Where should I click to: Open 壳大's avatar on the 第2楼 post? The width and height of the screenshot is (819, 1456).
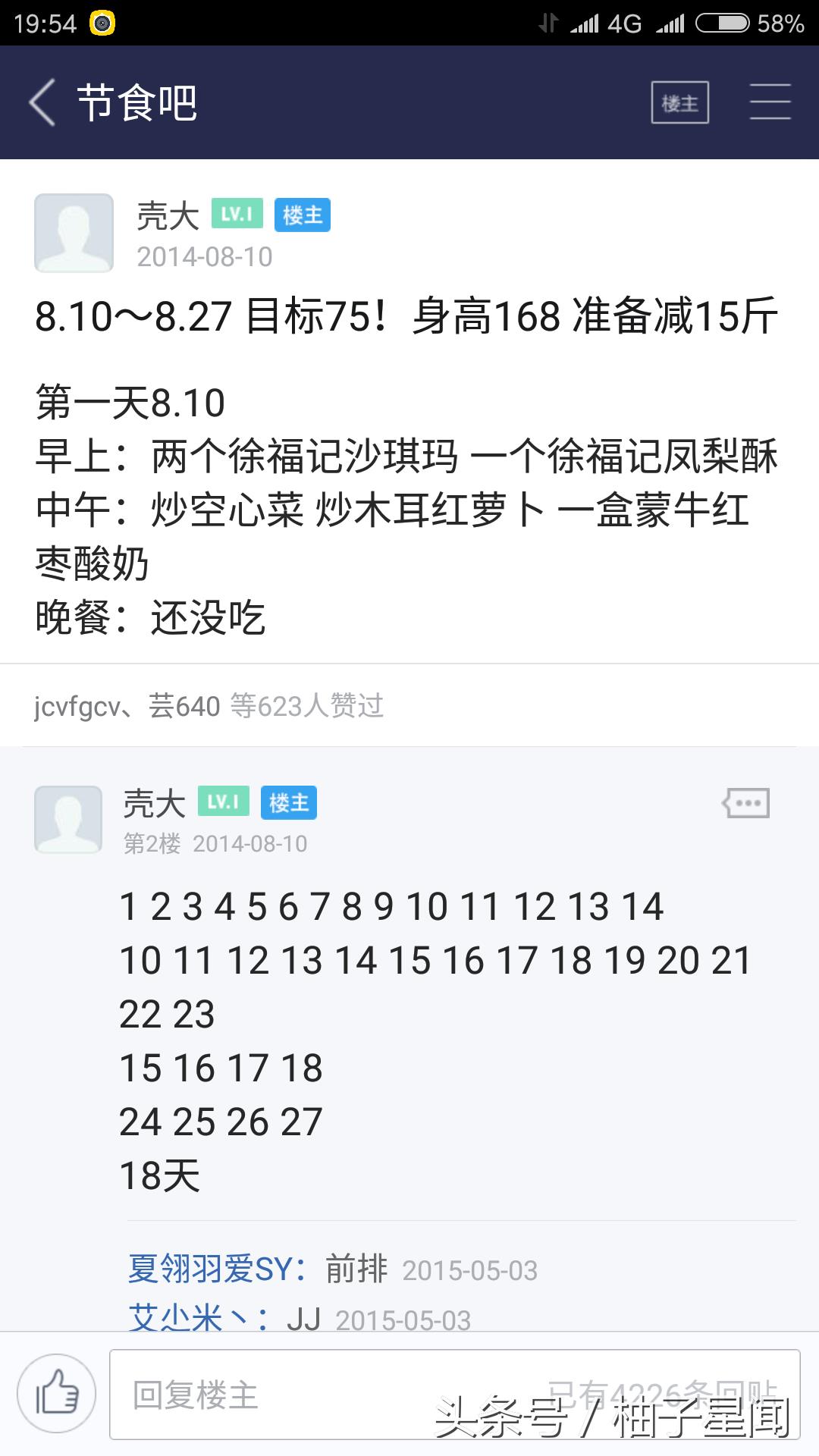point(68,820)
